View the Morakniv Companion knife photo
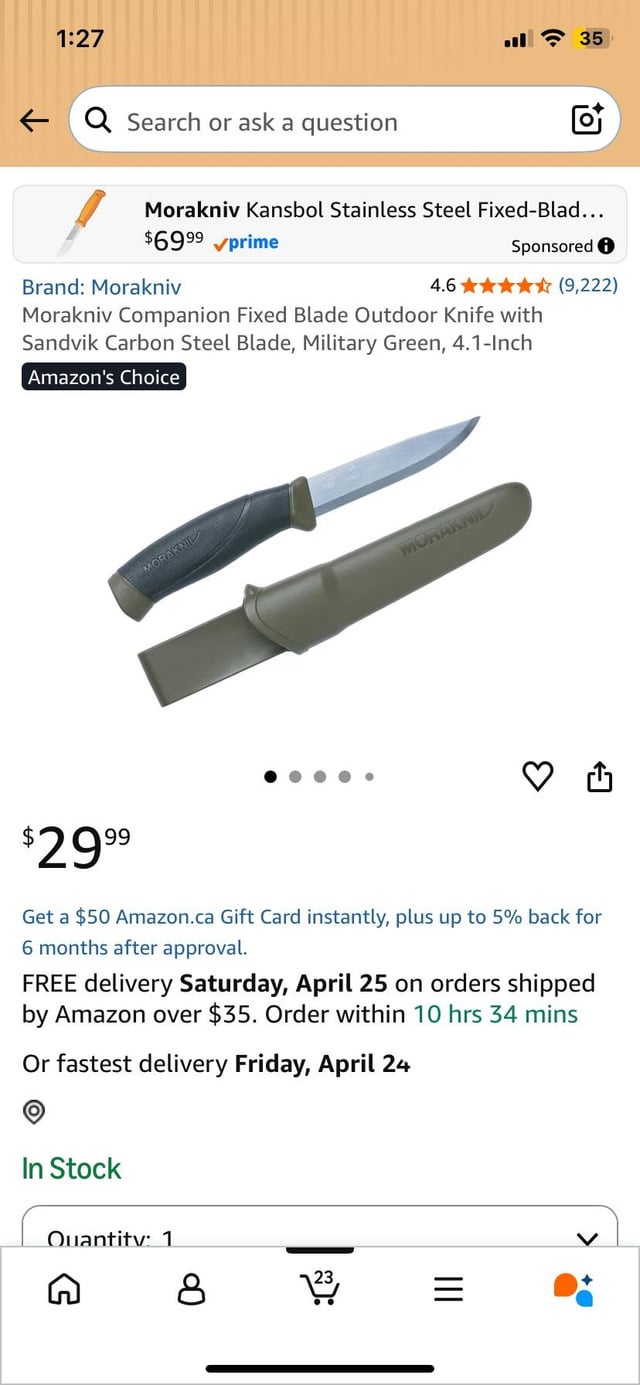 click(x=320, y=560)
